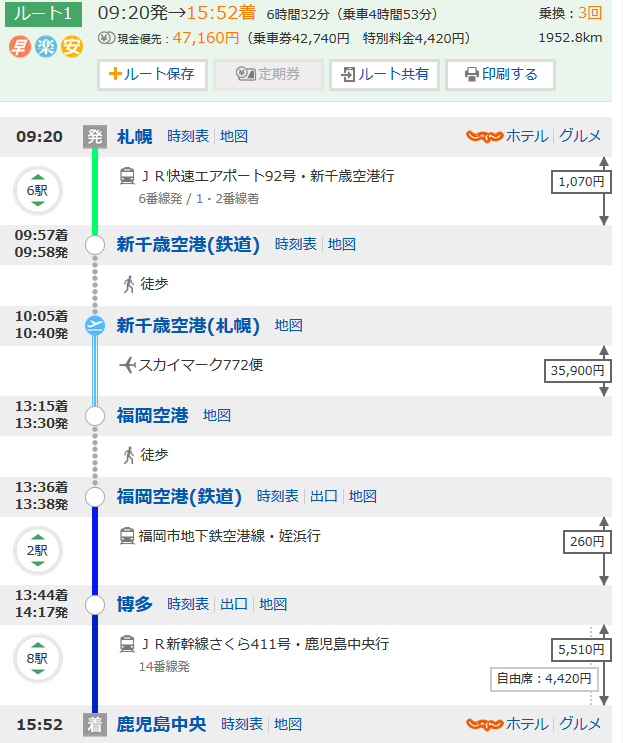View the 時刻表 for 博多

pyautogui.click(x=188, y=604)
